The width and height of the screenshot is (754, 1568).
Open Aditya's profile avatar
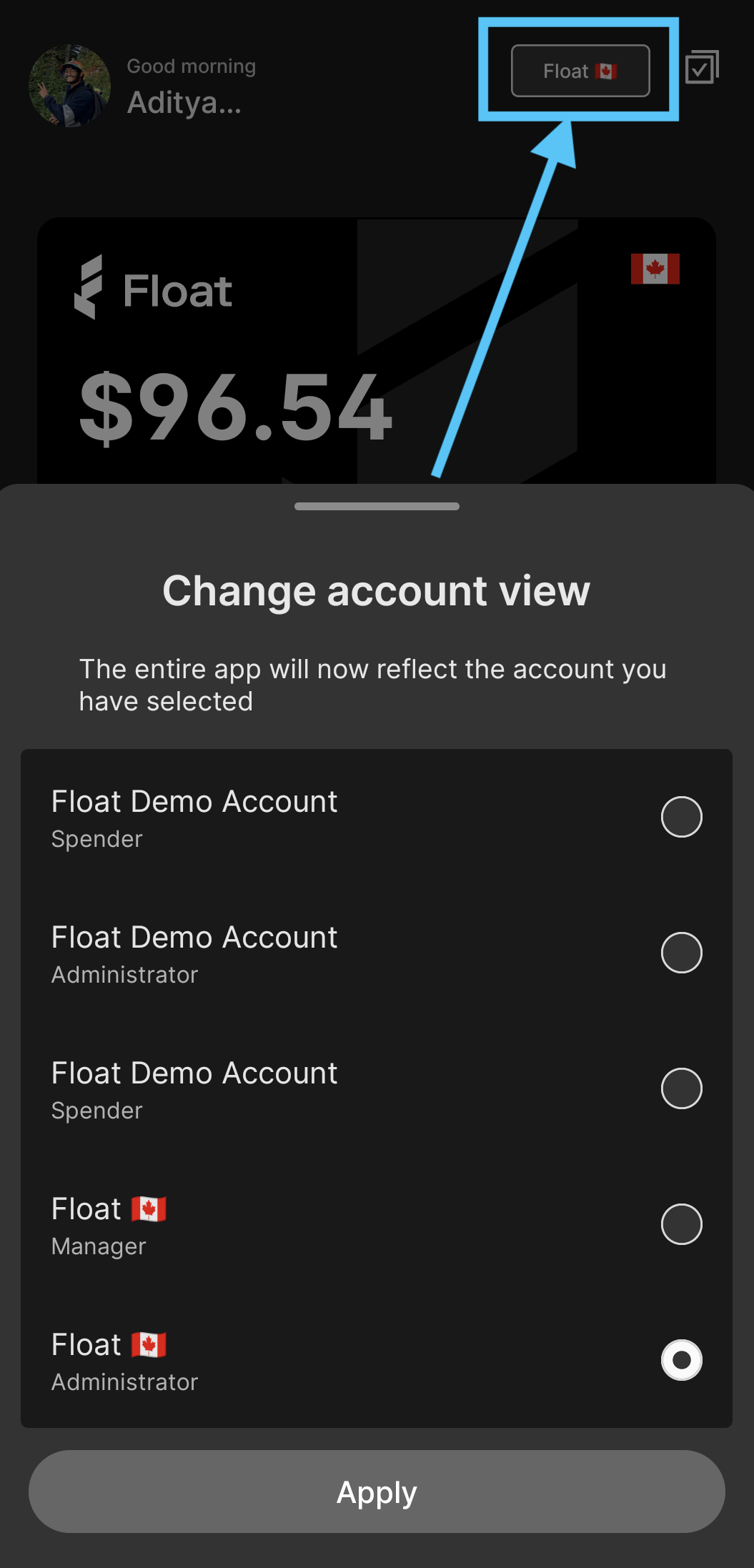pyautogui.click(x=69, y=86)
